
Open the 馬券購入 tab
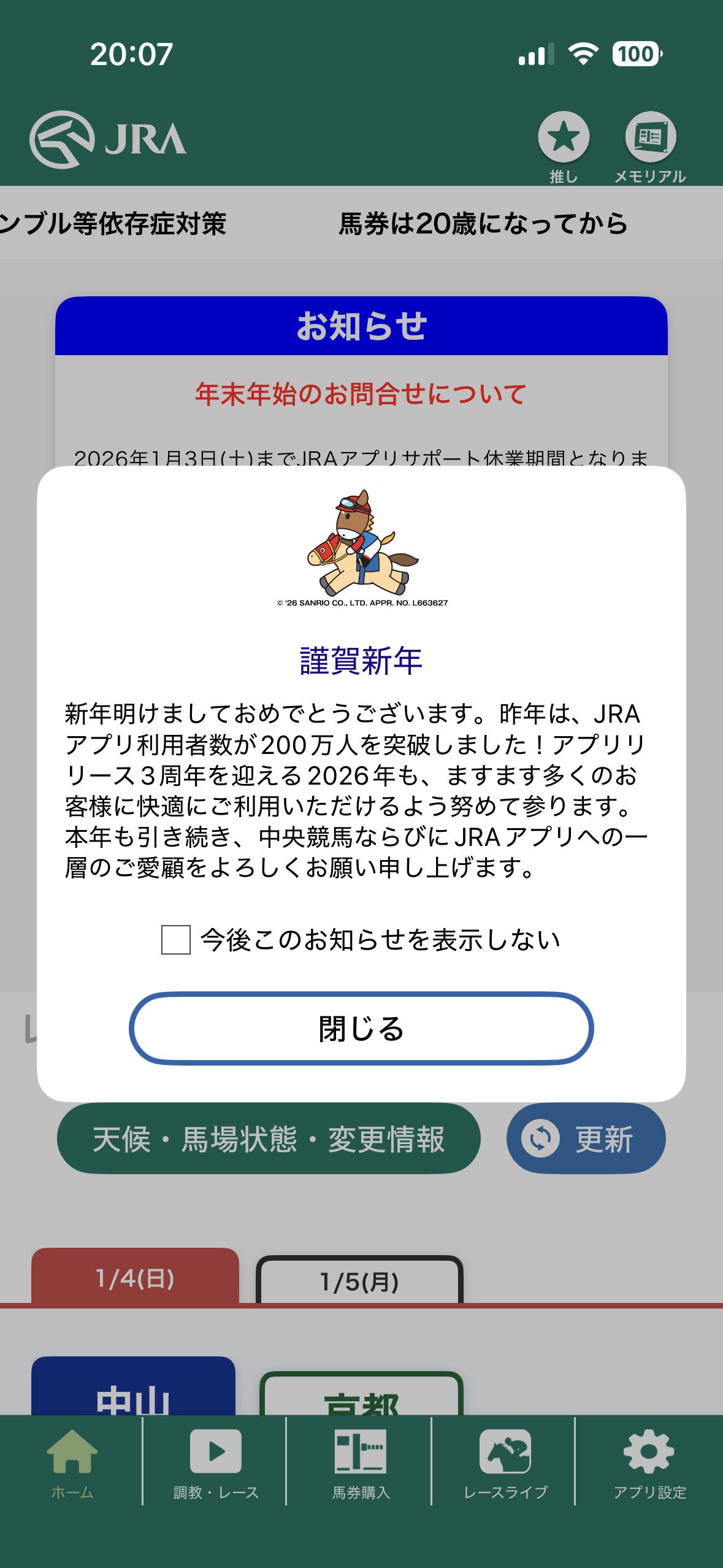click(361, 1462)
